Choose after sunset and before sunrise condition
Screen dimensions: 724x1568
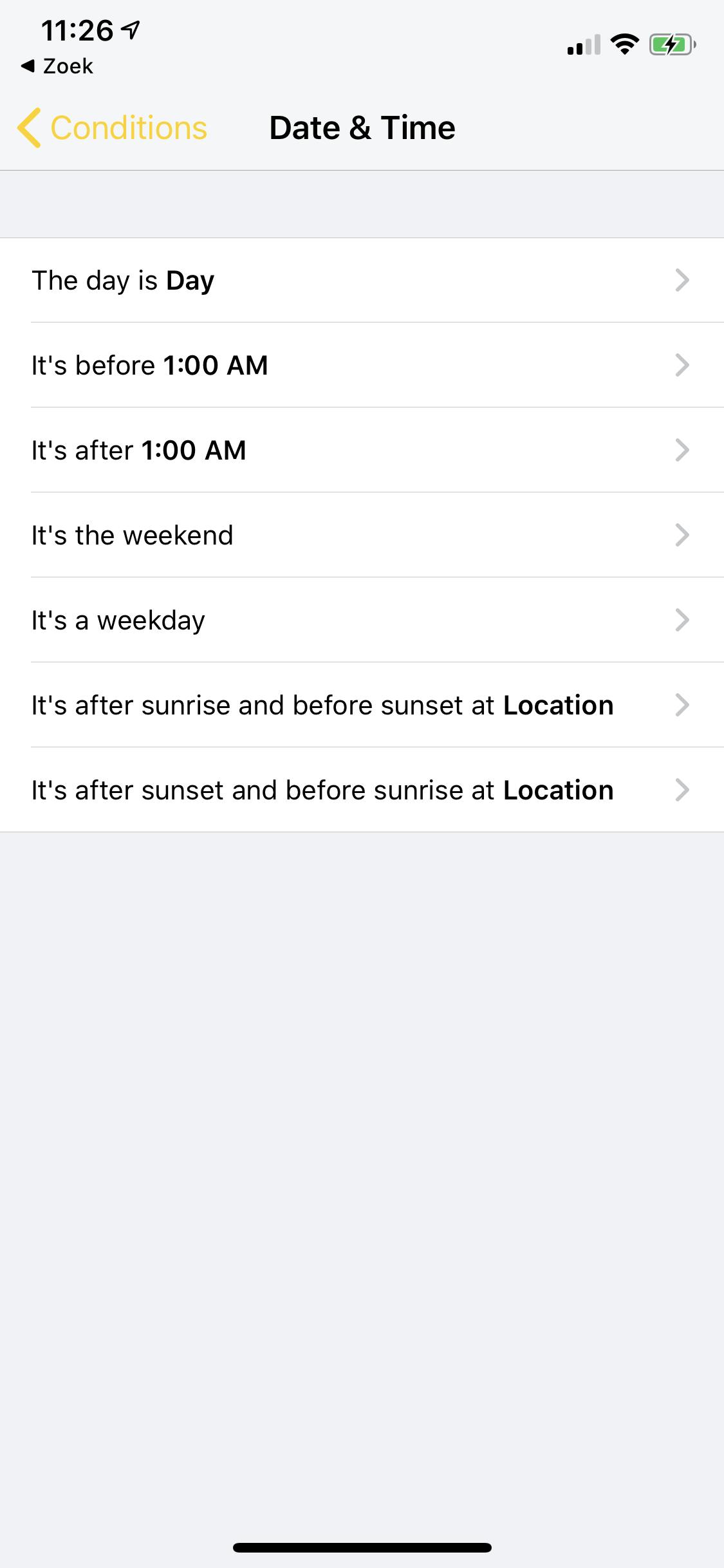(360, 790)
